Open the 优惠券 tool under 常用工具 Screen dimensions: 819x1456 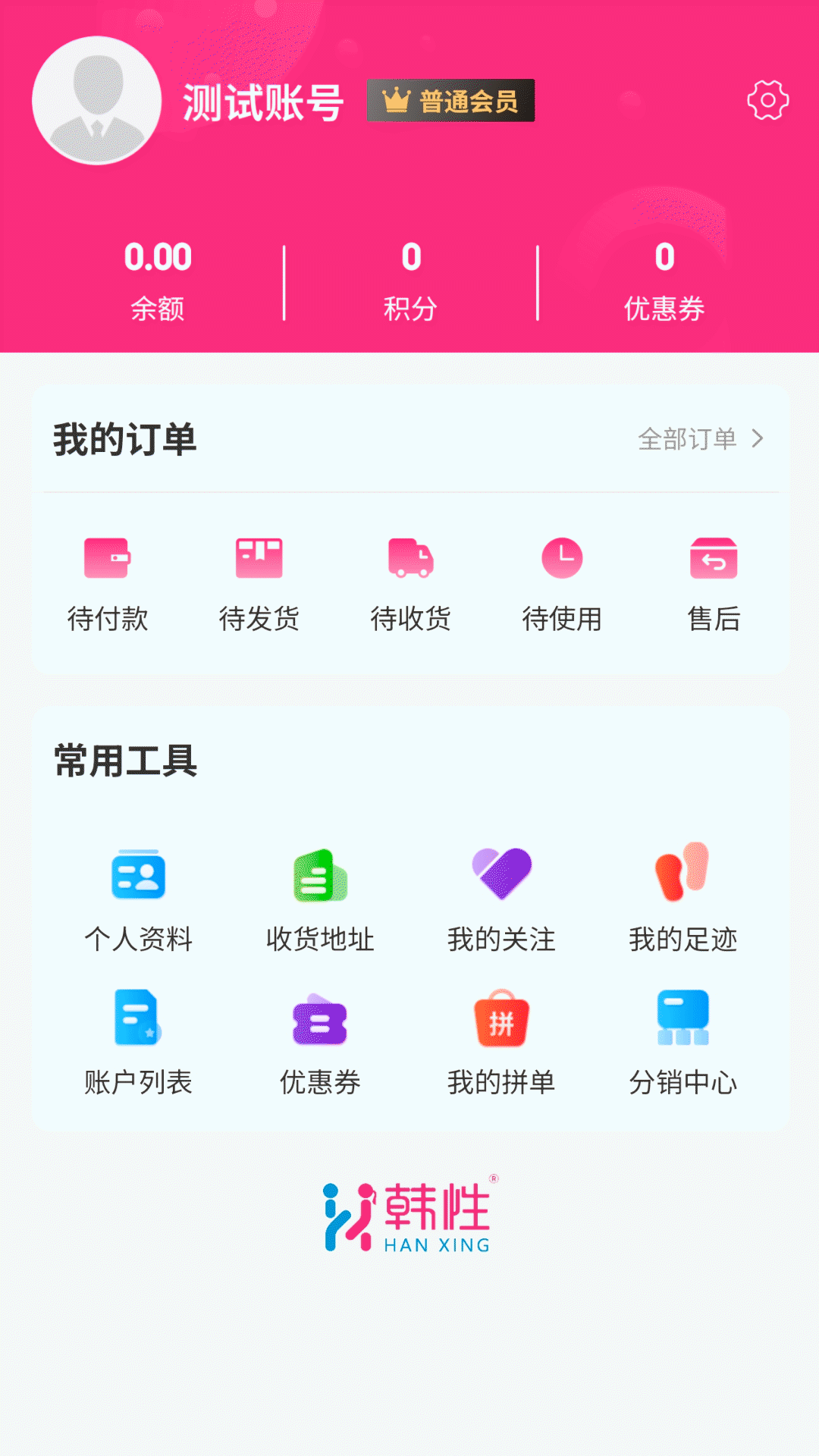320,1042
